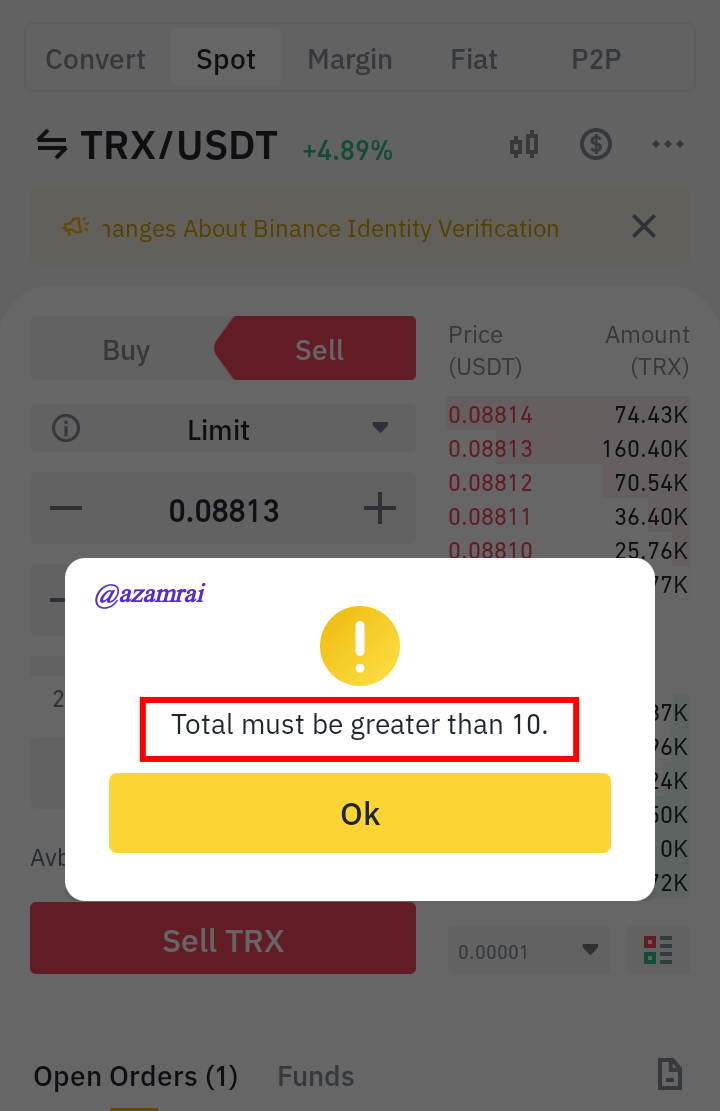The height and width of the screenshot is (1111, 720).
Task: Open the Fiat tab
Action: (473, 60)
